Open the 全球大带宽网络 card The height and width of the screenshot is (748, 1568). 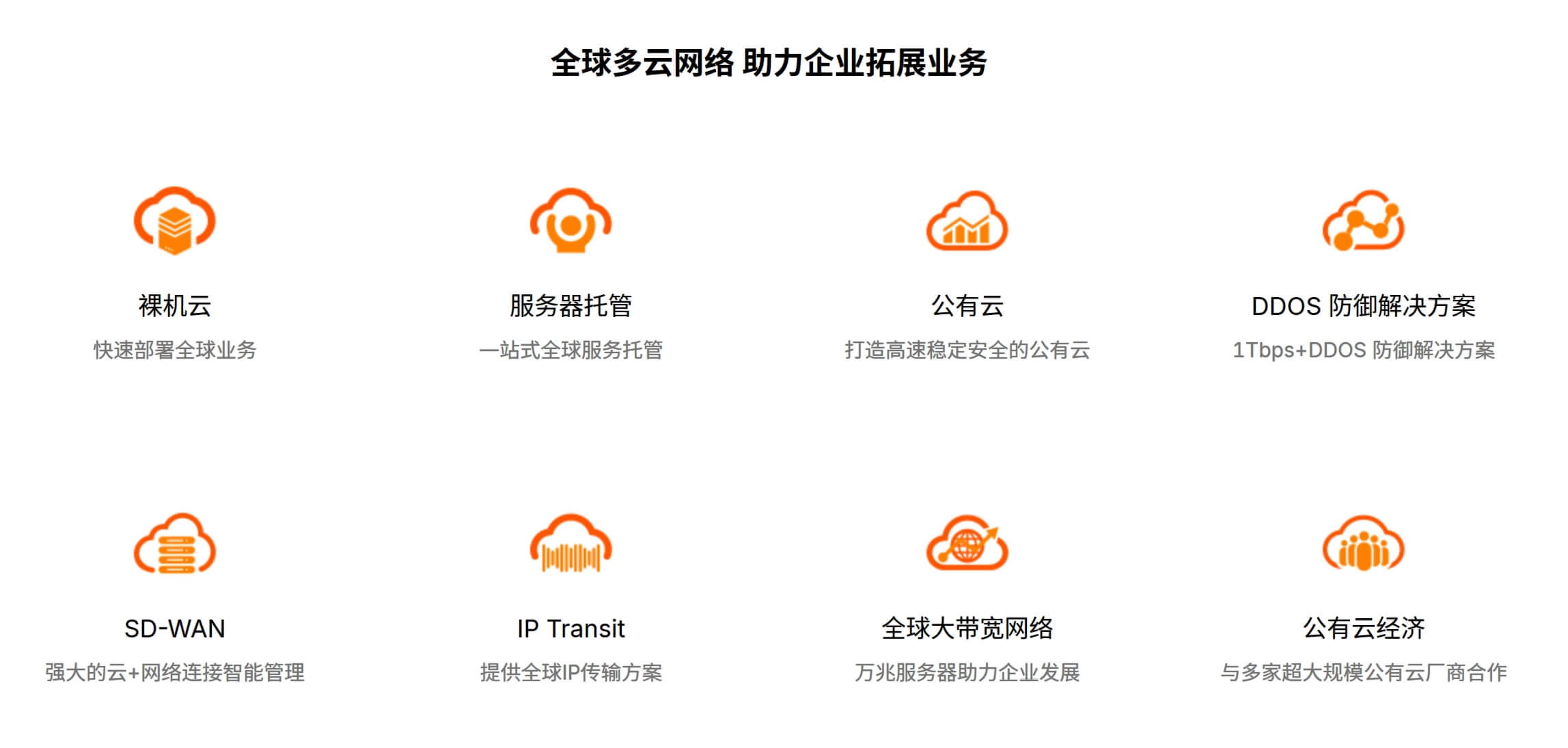coord(967,628)
